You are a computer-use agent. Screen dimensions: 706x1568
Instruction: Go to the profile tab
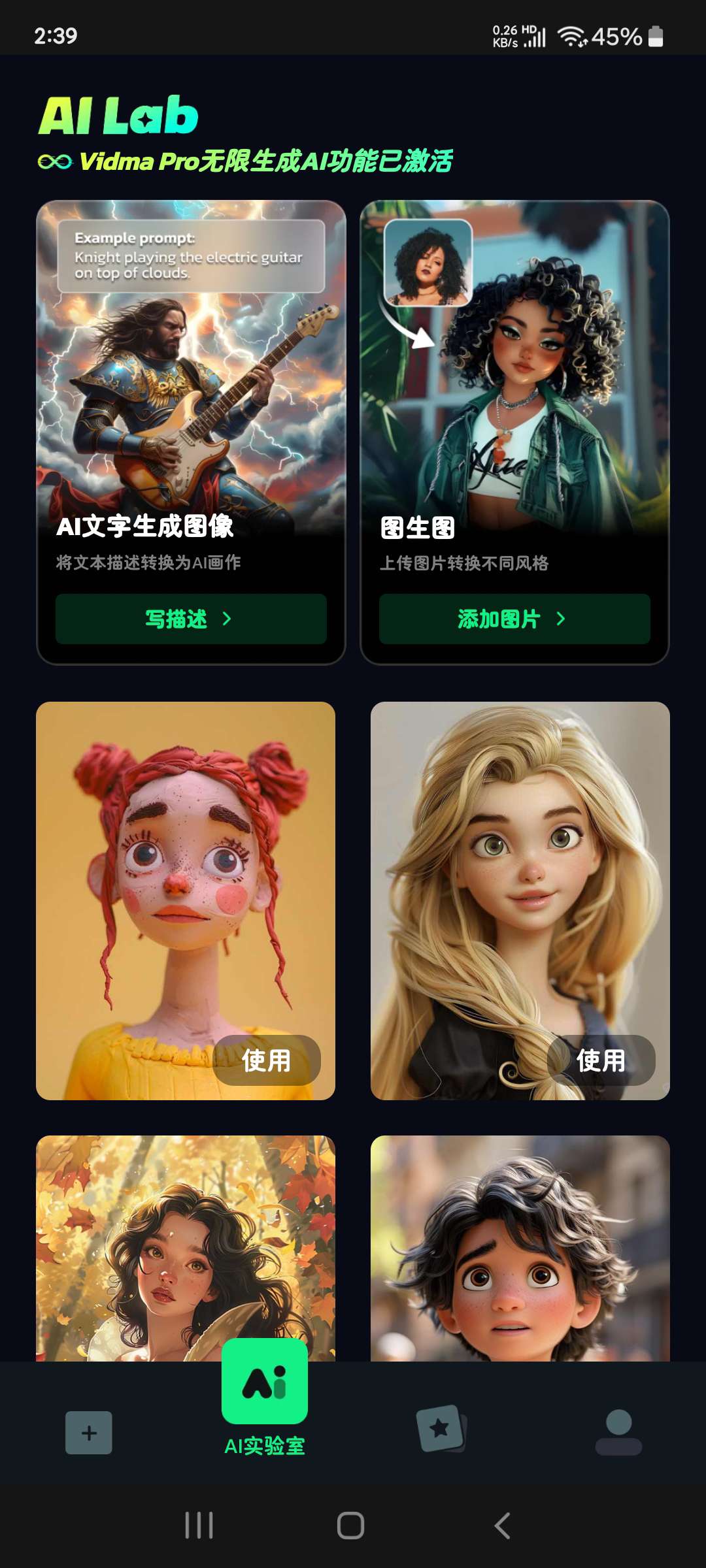tap(618, 1431)
